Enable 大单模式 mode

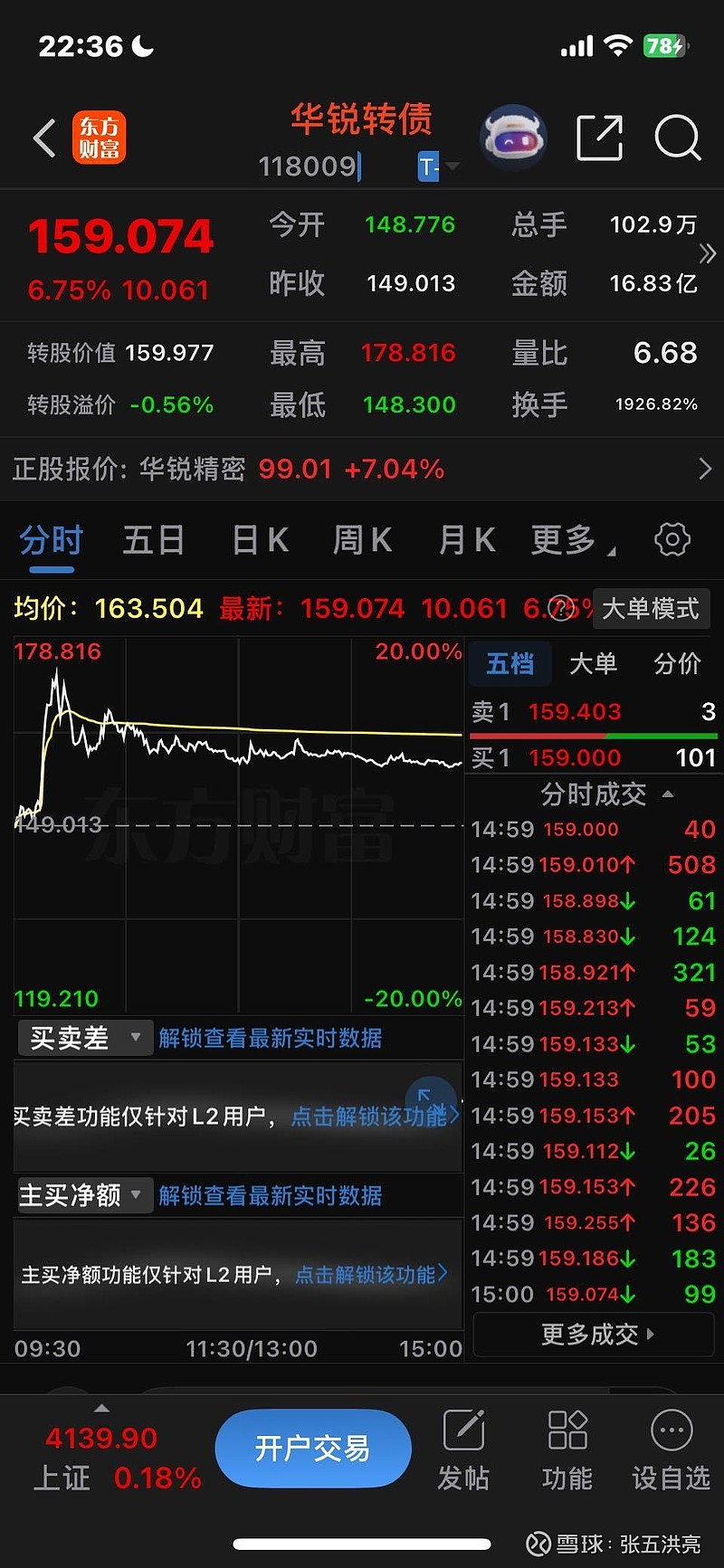pyautogui.click(x=651, y=608)
